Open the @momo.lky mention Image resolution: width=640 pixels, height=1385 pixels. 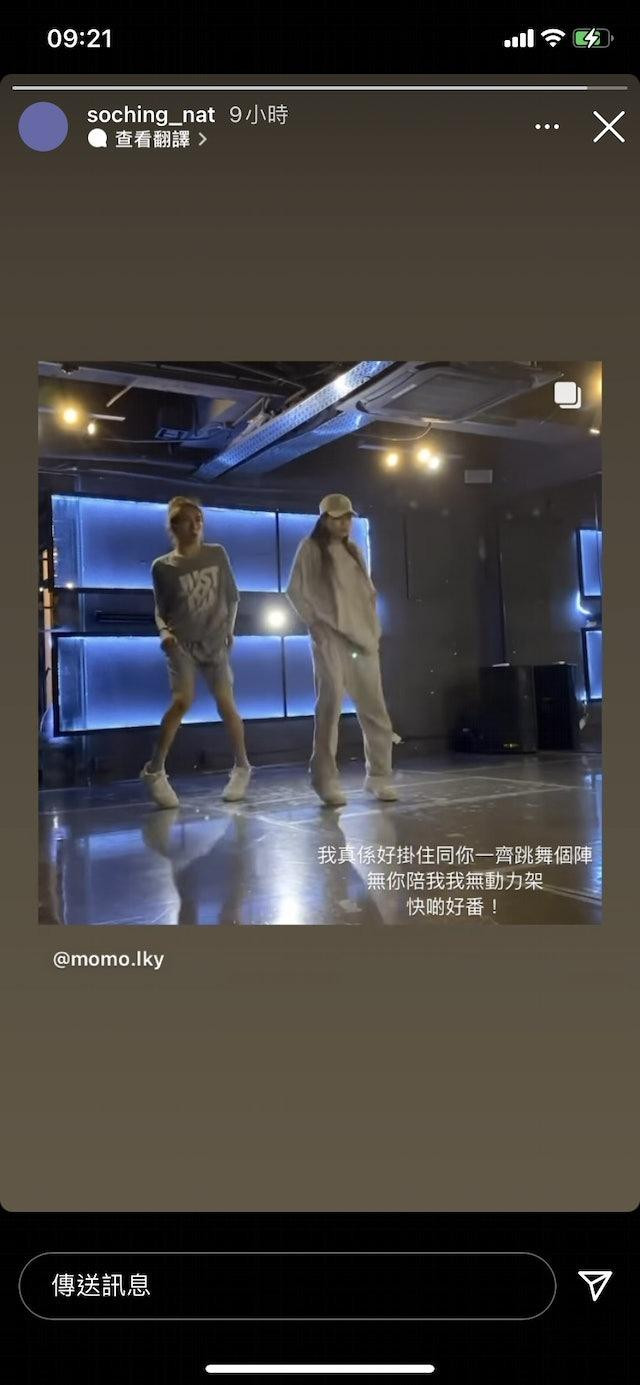(108, 959)
